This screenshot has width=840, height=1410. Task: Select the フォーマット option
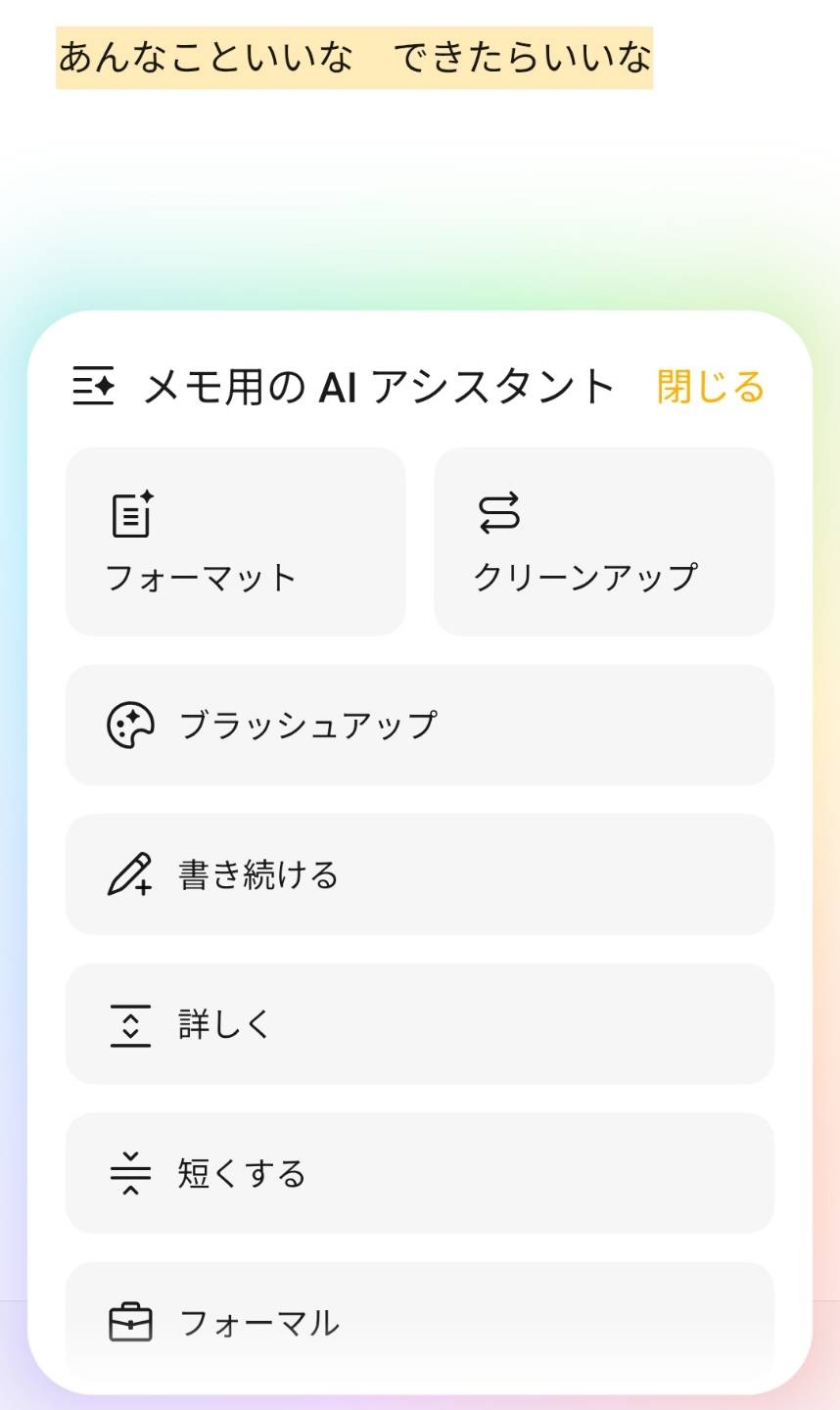[x=235, y=541]
